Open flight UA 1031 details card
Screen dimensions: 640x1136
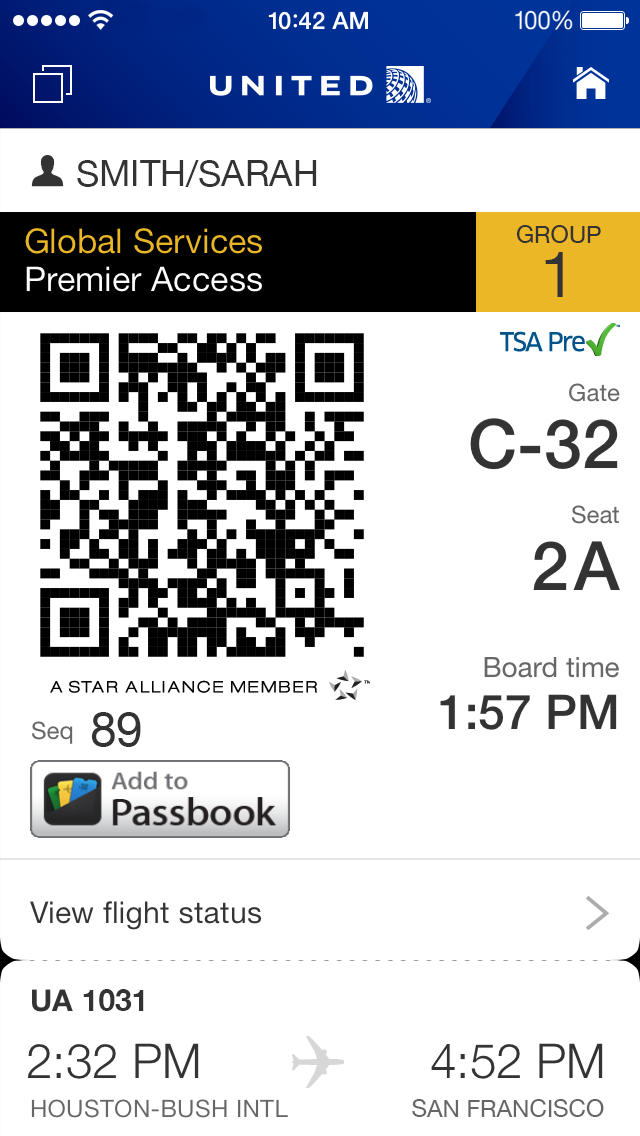pos(320,1050)
